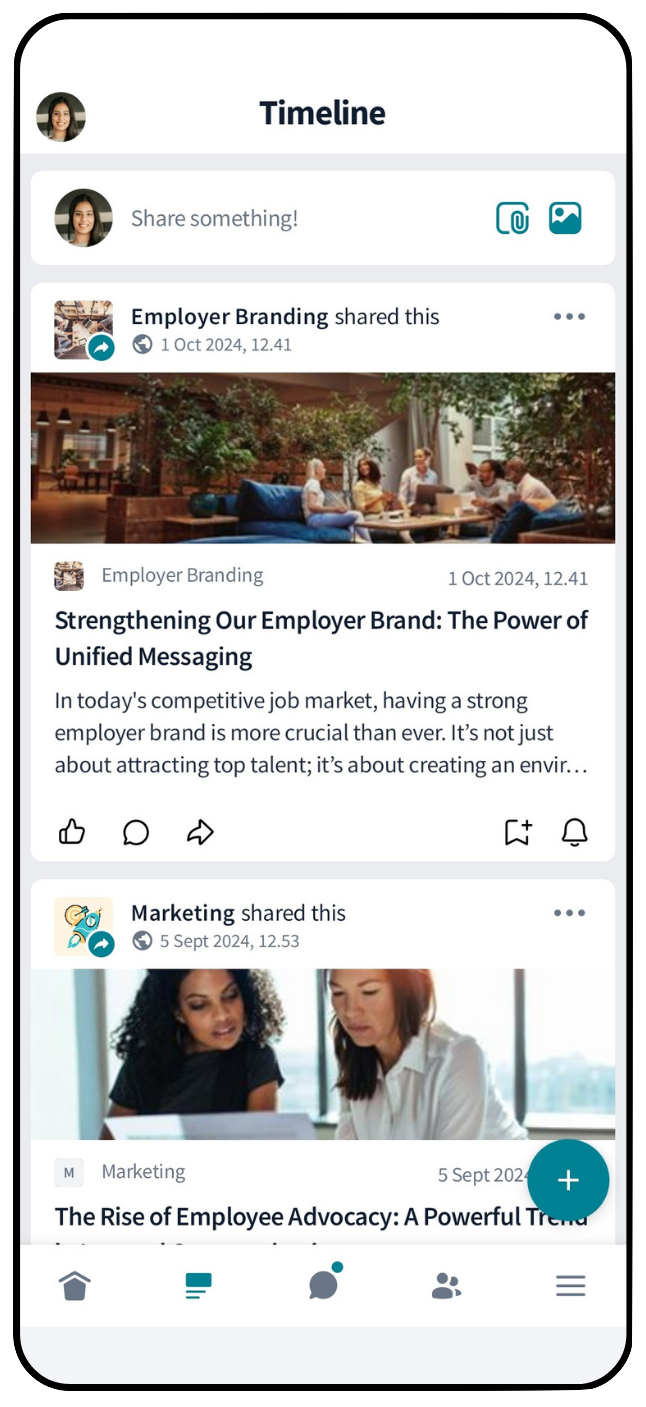Enable bell notifications for Employer Branding post
The width and height of the screenshot is (646, 1407).
(574, 832)
